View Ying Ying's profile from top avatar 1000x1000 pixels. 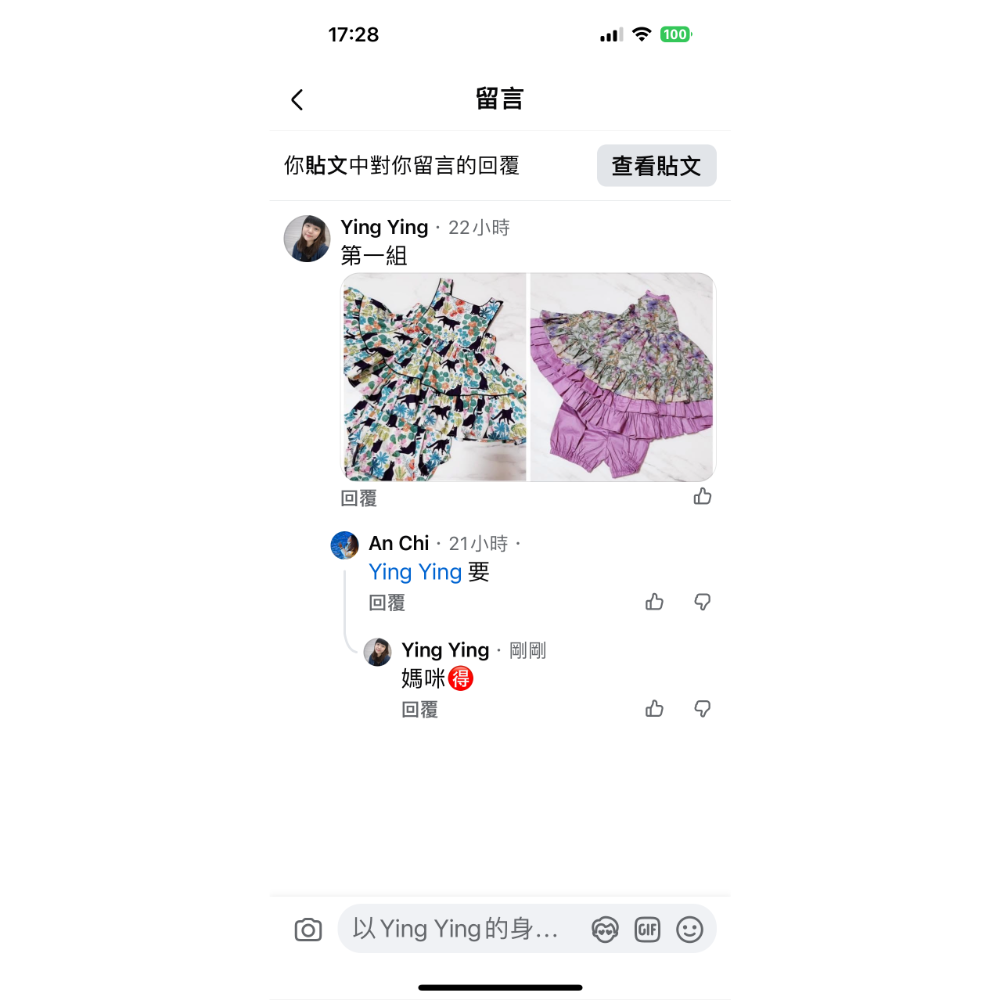click(307, 238)
